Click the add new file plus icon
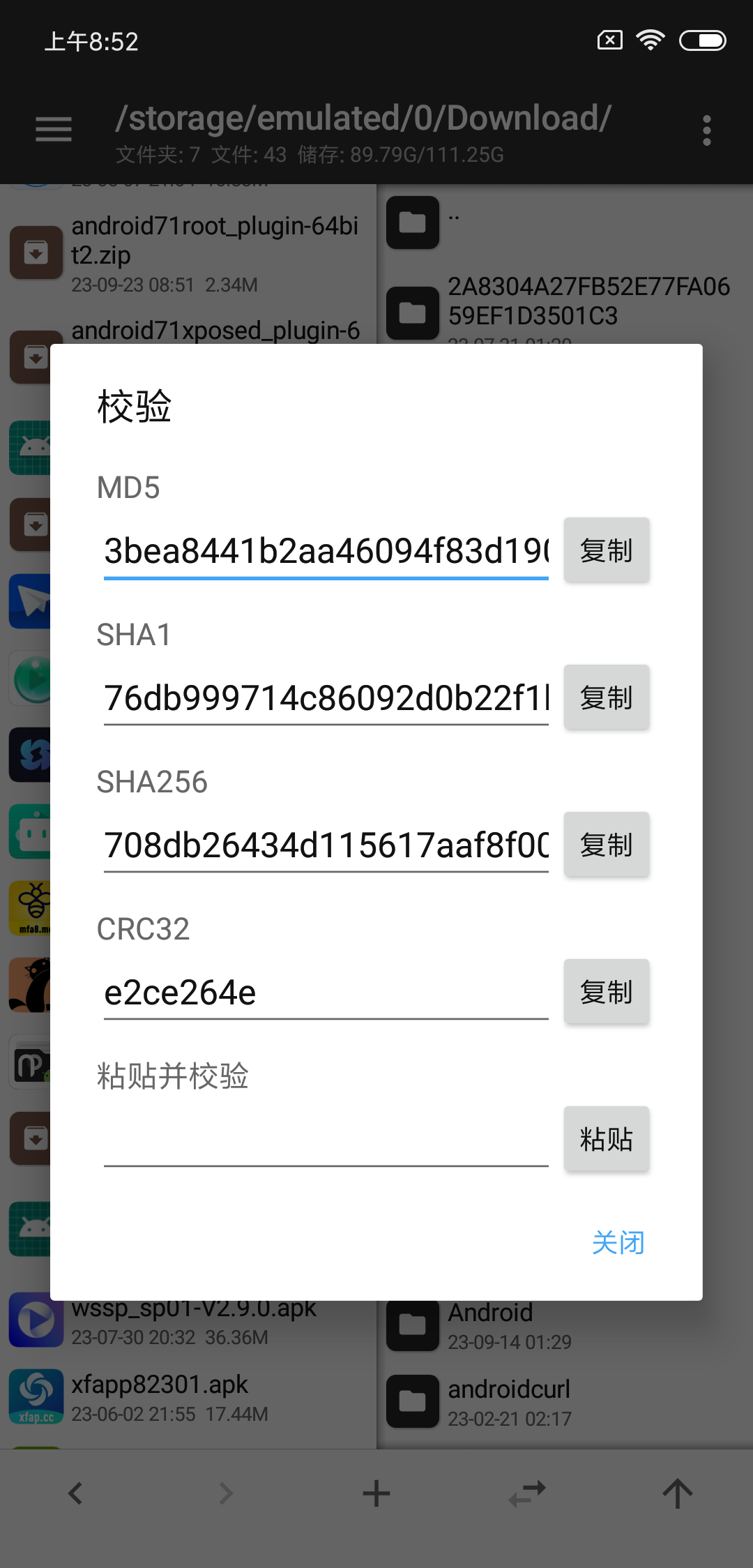Screen dimensions: 753x1568 click(376, 1493)
